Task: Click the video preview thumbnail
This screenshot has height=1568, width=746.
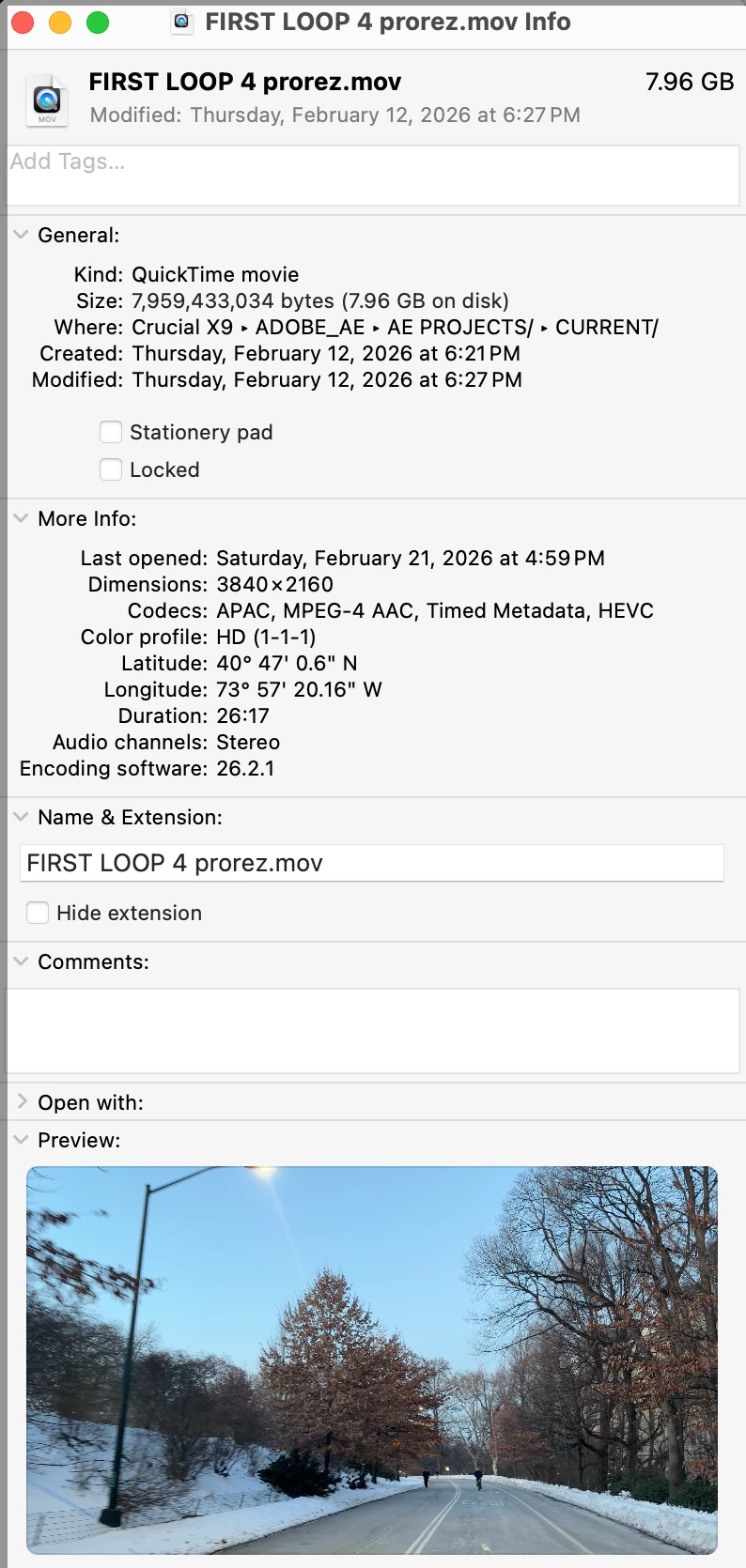Action: pos(372,1360)
